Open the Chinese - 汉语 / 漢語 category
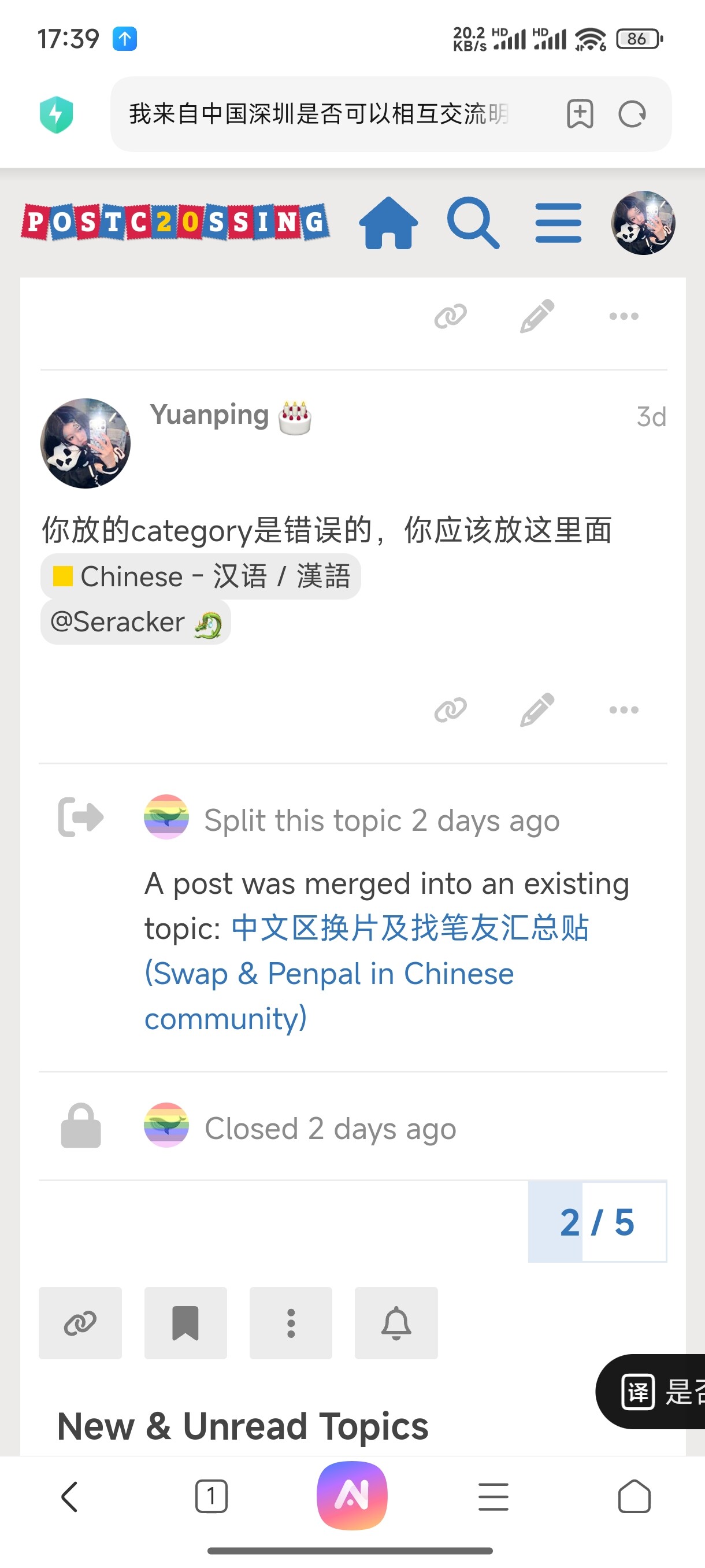Viewport: 705px width, 1568px height. click(201, 576)
